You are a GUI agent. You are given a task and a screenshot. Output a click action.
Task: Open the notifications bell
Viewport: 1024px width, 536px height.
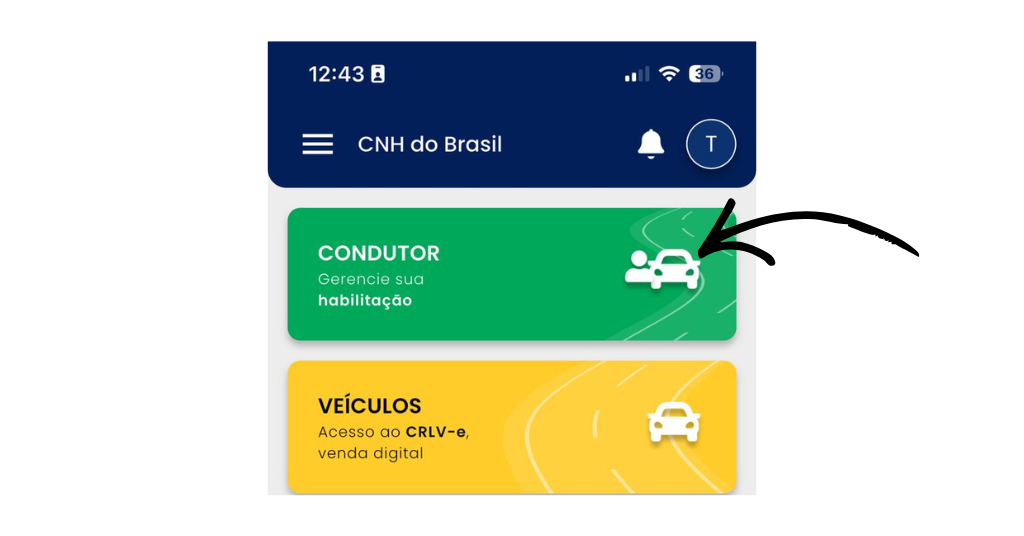[x=651, y=144]
